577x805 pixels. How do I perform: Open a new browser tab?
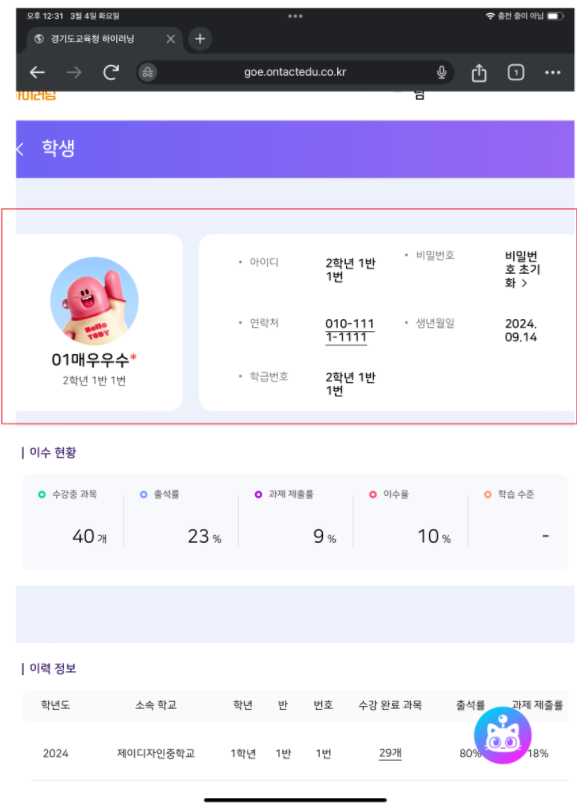[x=200, y=39]
